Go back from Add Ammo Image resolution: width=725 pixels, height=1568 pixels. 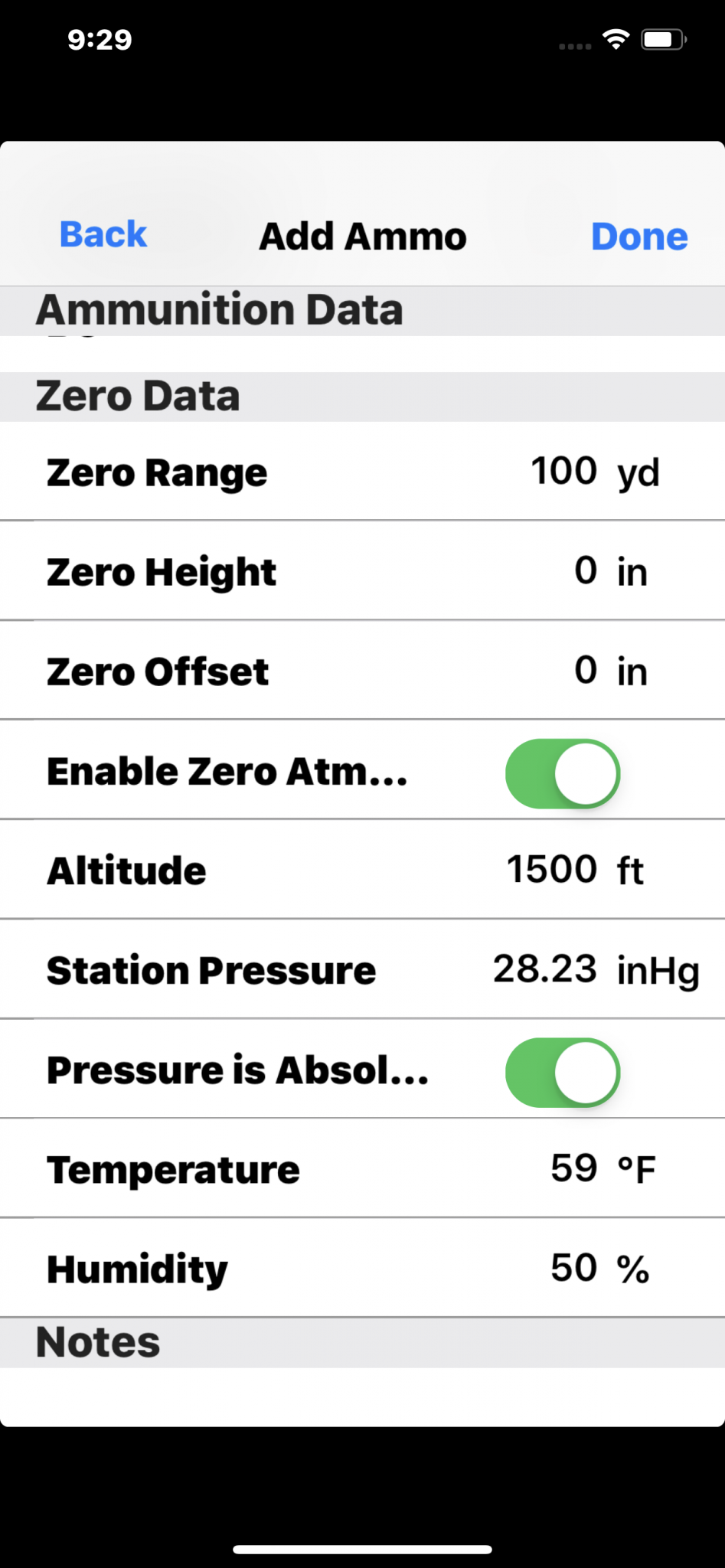coord(103,235)
